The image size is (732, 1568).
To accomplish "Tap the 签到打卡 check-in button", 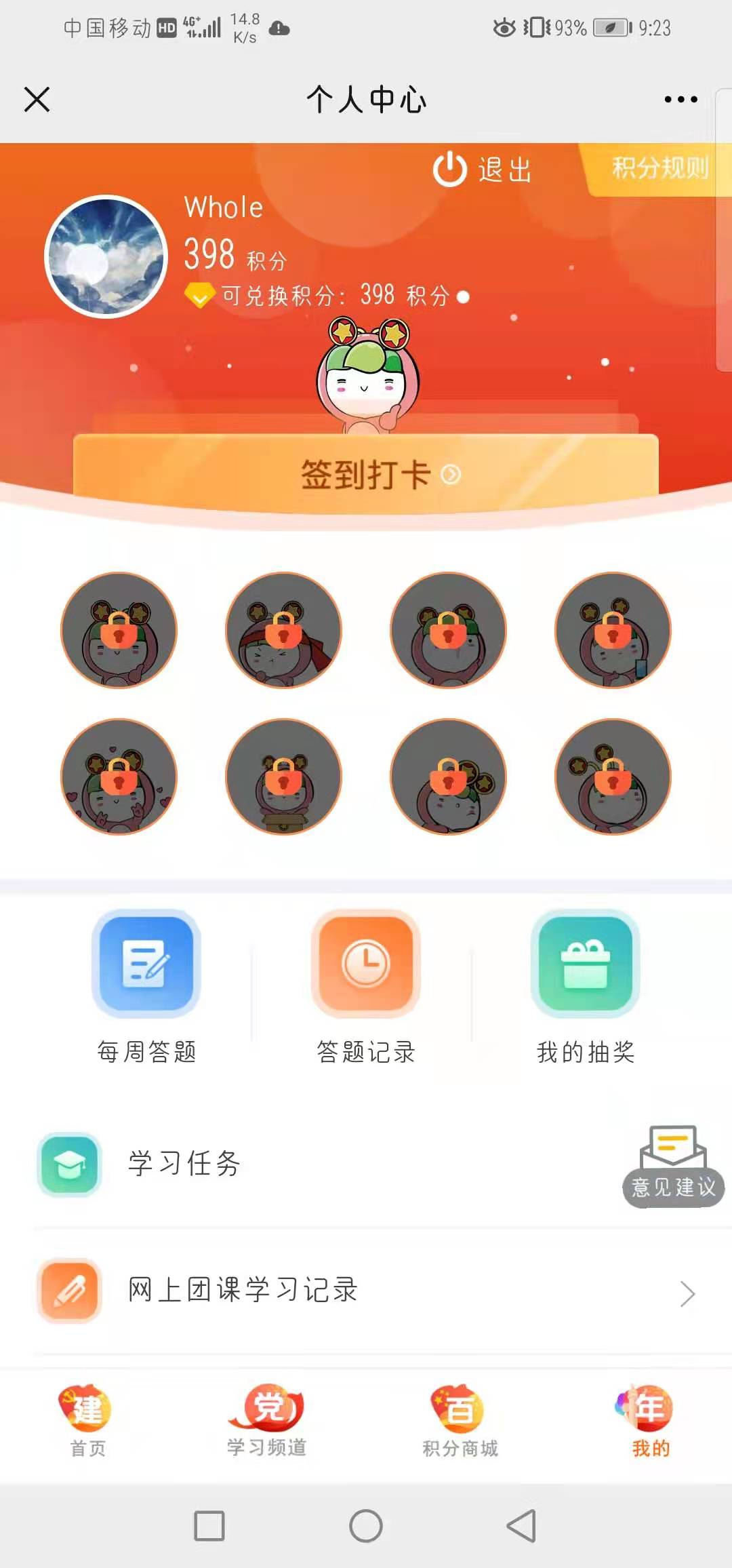I will tap(366, 473).
